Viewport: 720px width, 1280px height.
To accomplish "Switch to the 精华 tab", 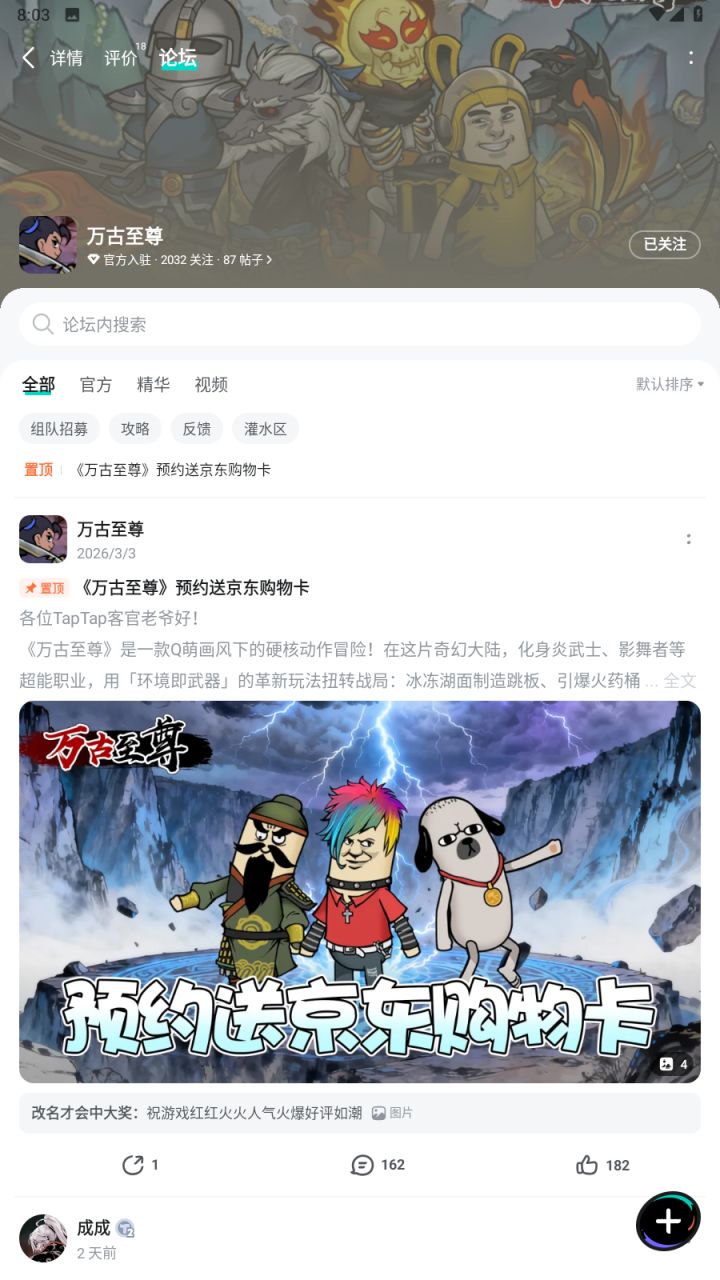I will coord(153,385).
